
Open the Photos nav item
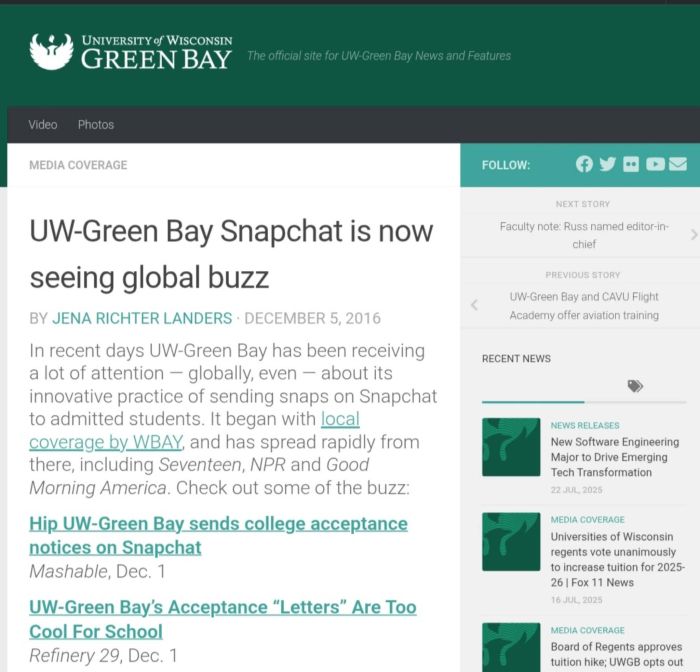tap(96, 125)
